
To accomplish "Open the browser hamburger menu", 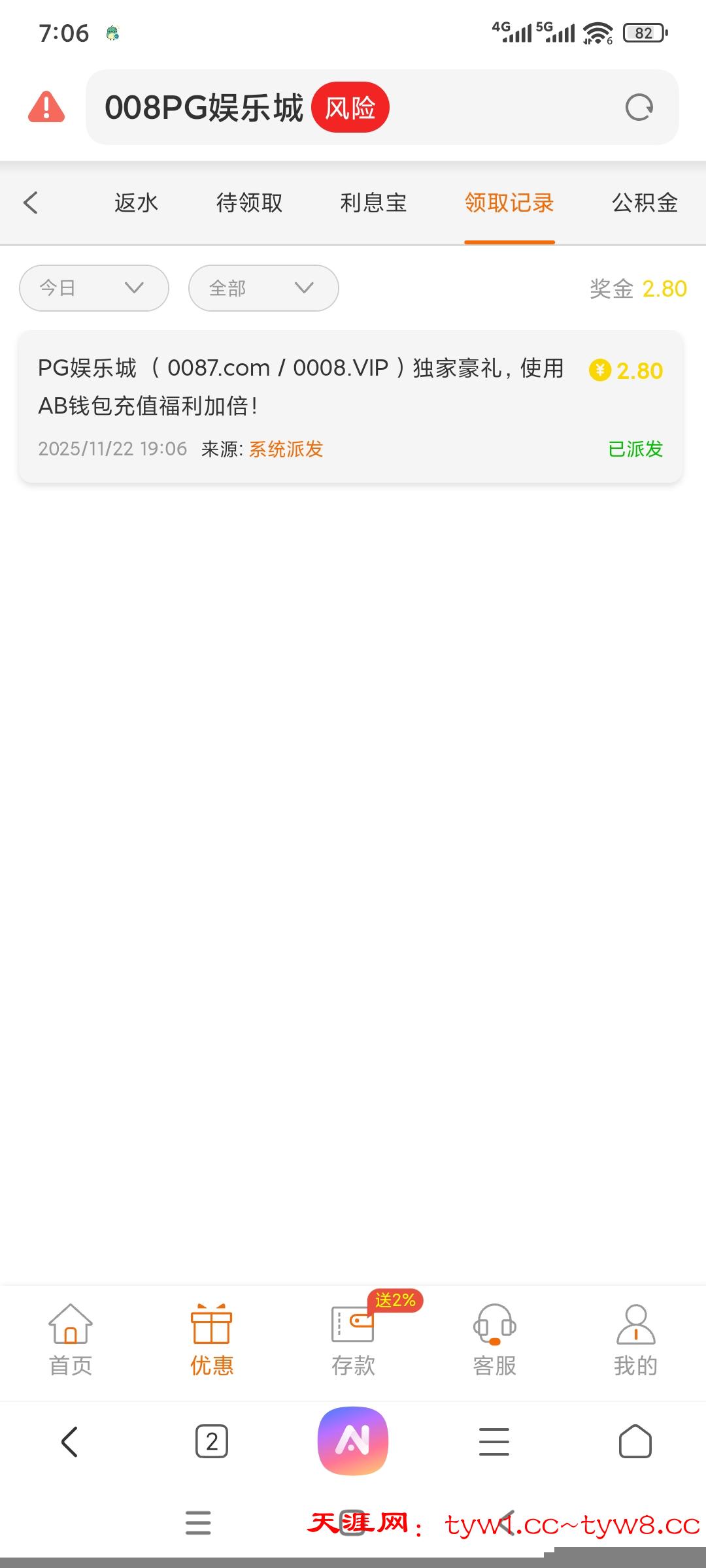I will pyautogui.click(x=494, y=1441).
